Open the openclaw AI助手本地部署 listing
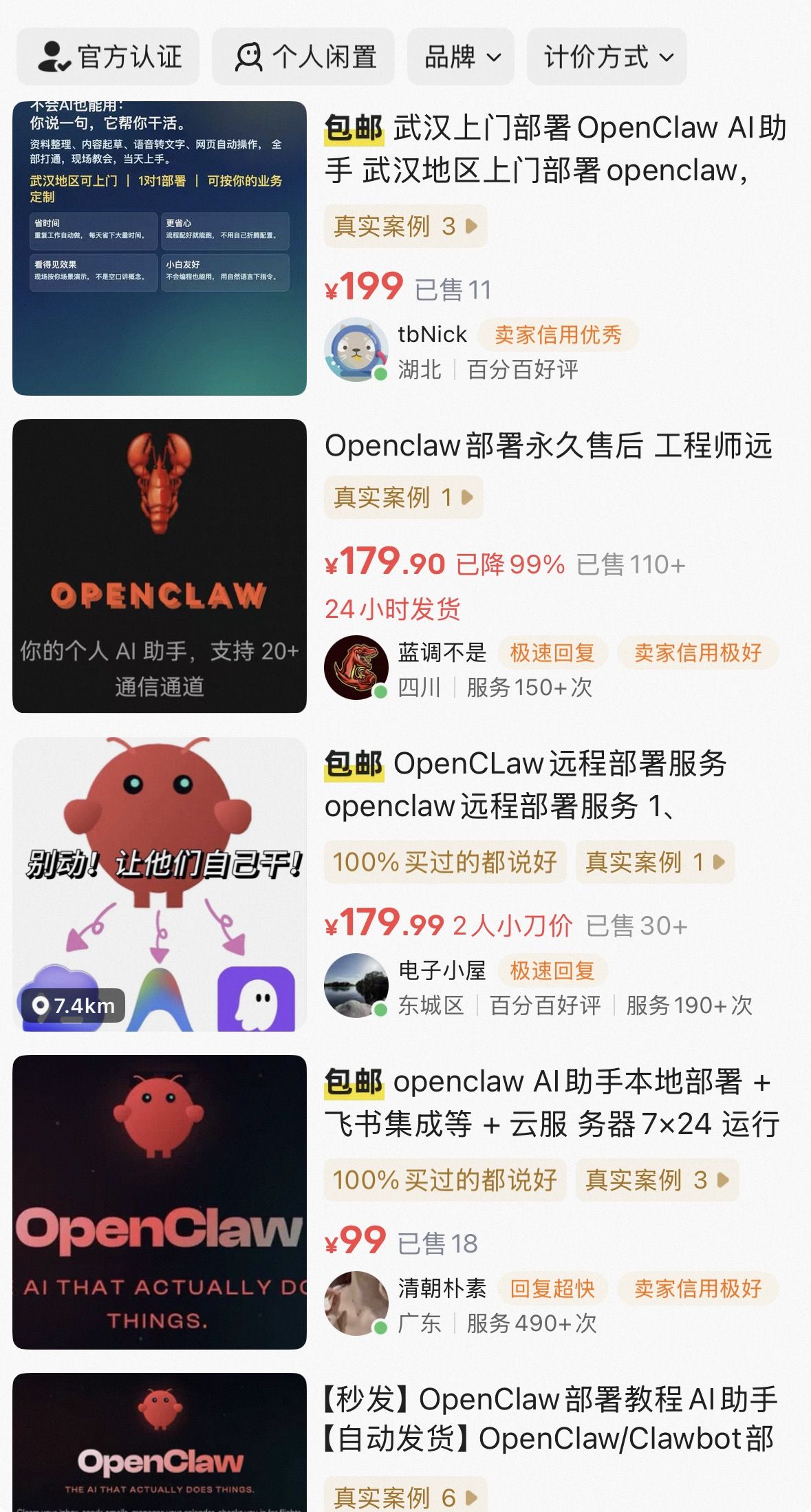The width and height of the screenshot is (811, 1512). coord(550,1103)
